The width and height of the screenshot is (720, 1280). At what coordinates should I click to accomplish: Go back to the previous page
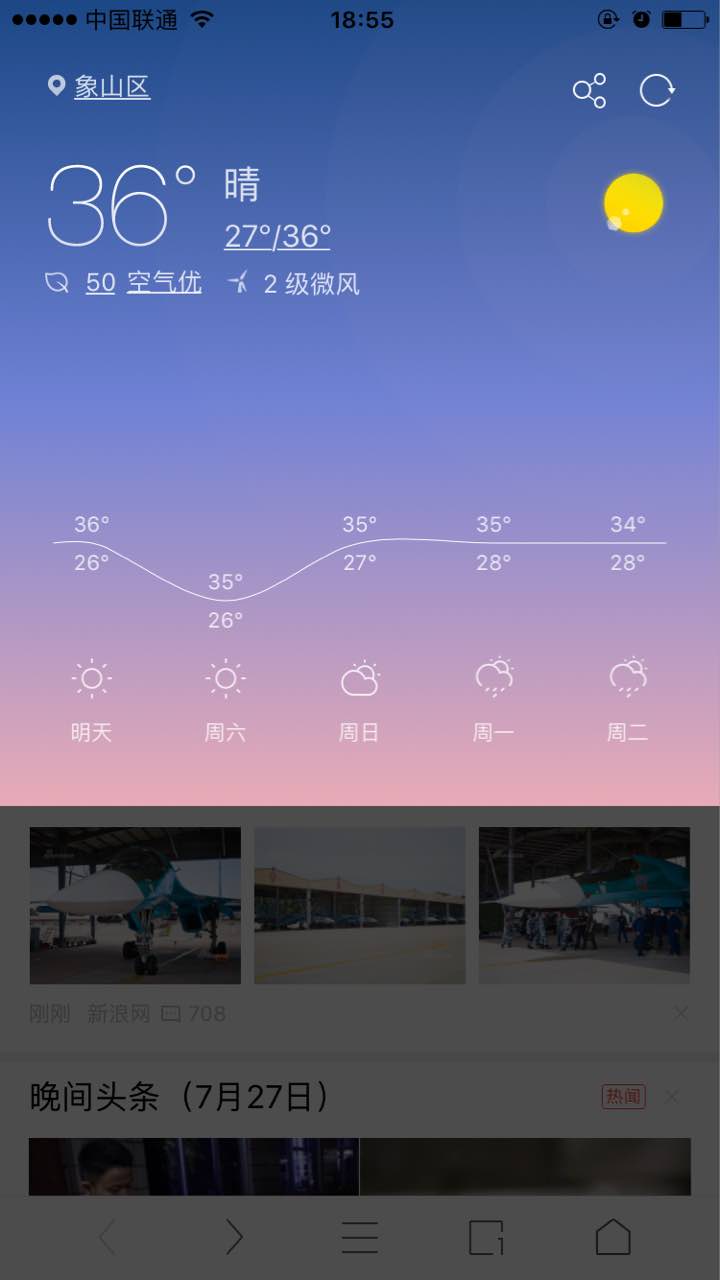107,1238
